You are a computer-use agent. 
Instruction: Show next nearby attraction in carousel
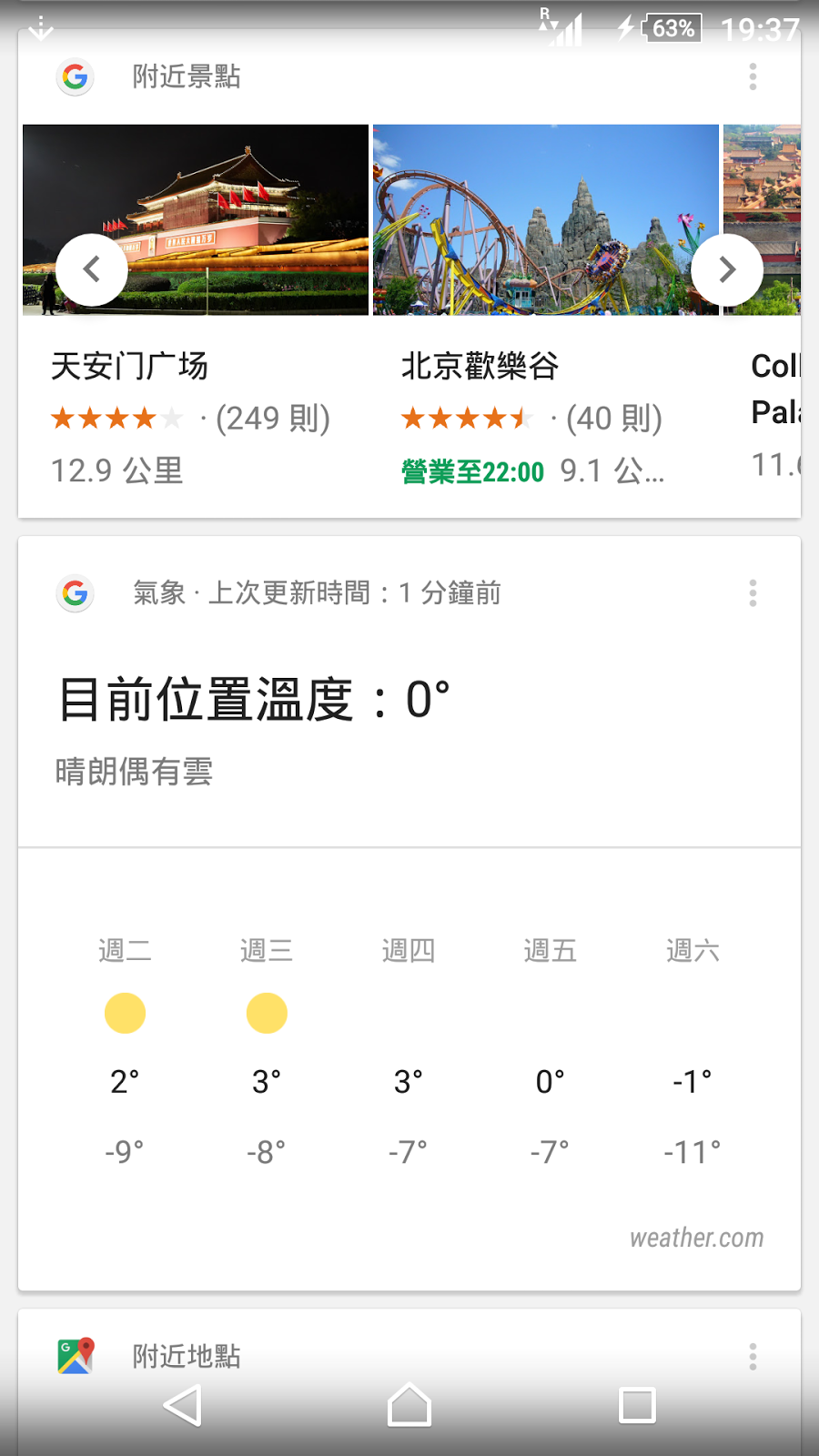726,269
